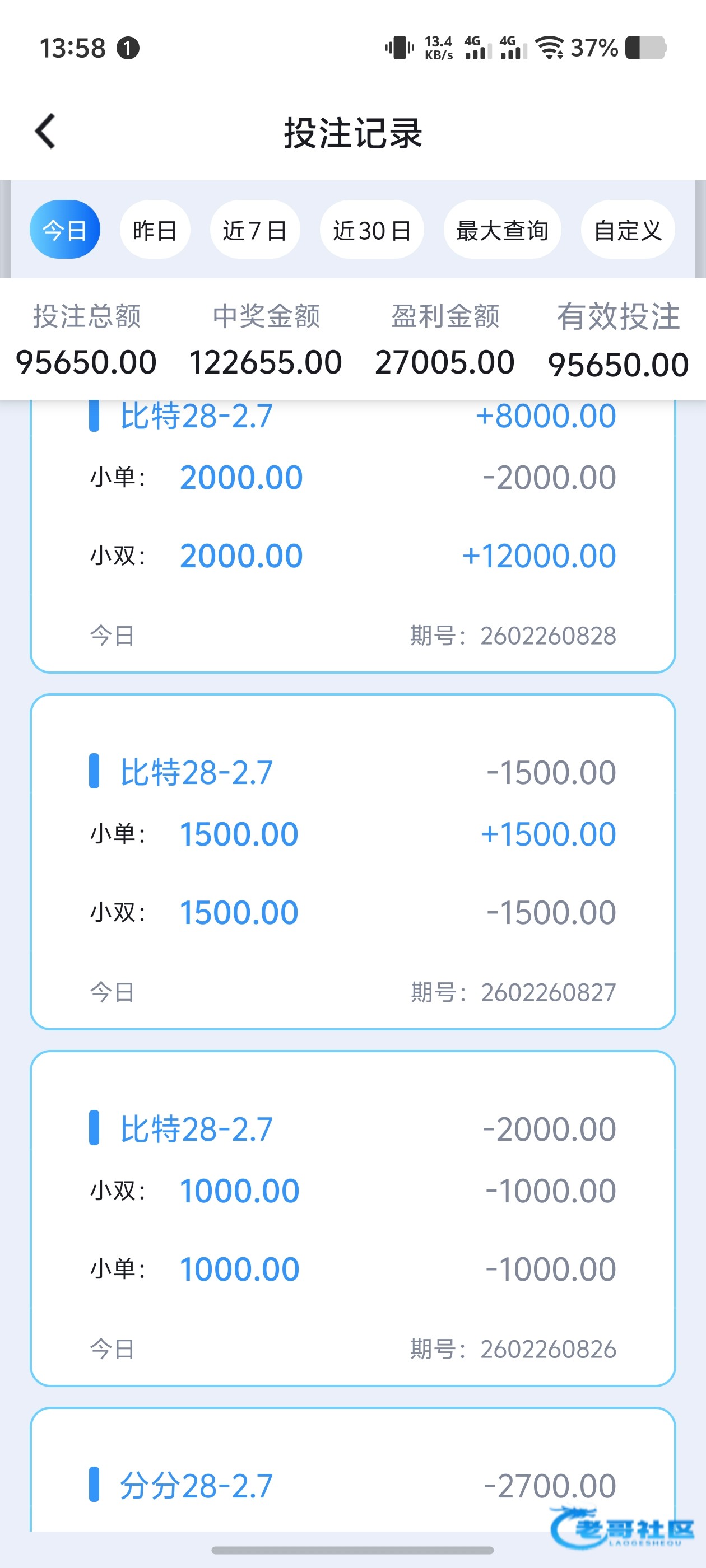Show records for 近30日
This screenshot has width=706, height=1568.
click(x=371, y=230)
